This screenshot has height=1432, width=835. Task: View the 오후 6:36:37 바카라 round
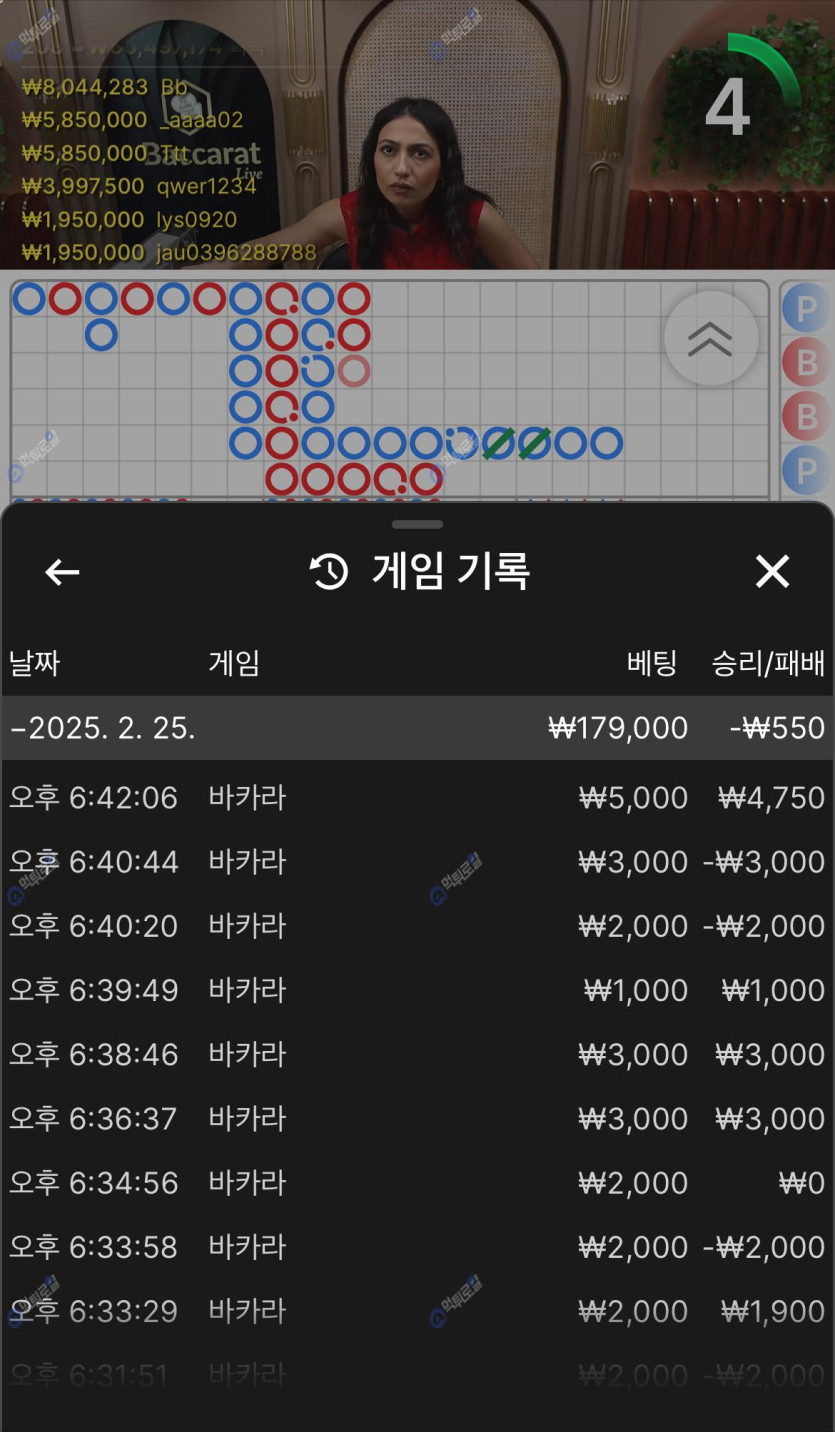tap(417, 1118)
